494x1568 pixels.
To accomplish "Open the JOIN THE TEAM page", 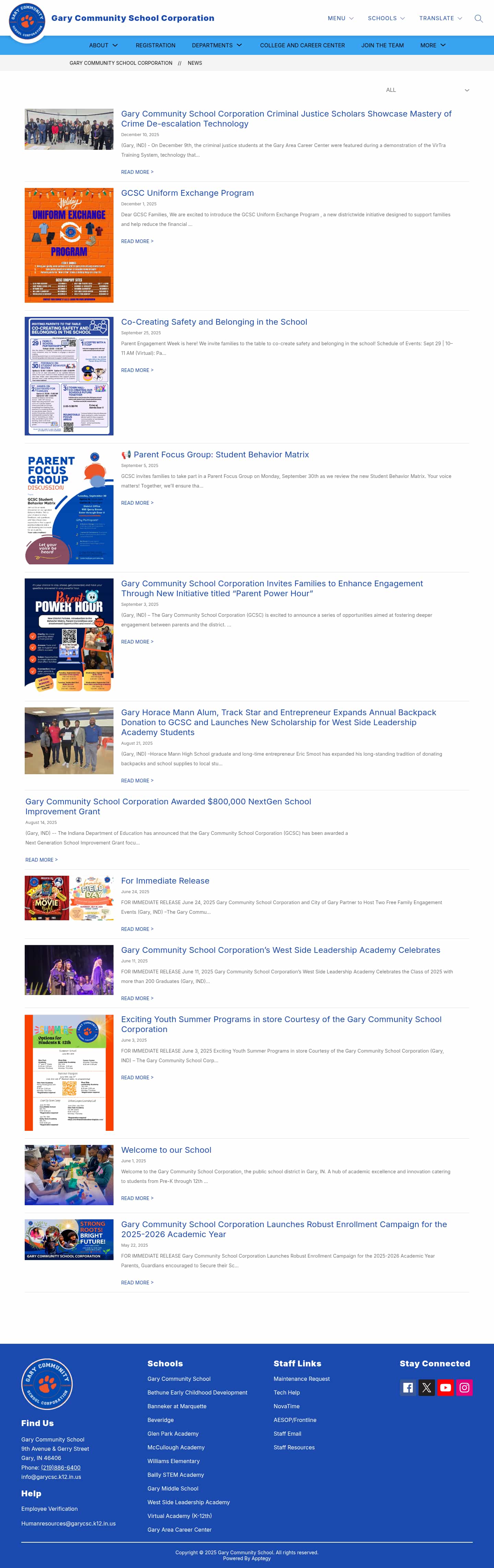I will point(382,46).
